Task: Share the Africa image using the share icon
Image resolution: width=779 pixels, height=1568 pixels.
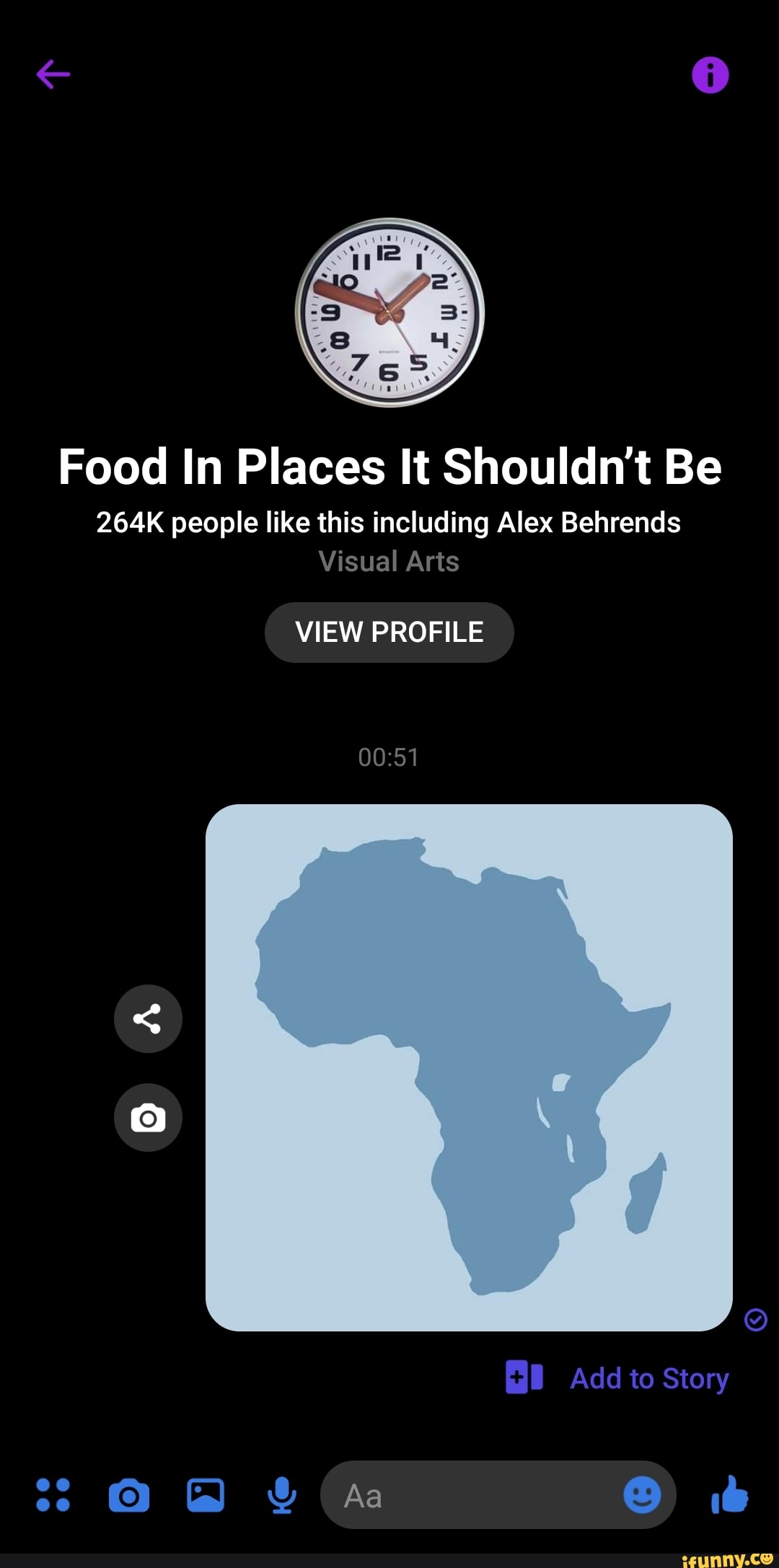Action: click(148, 1019)
